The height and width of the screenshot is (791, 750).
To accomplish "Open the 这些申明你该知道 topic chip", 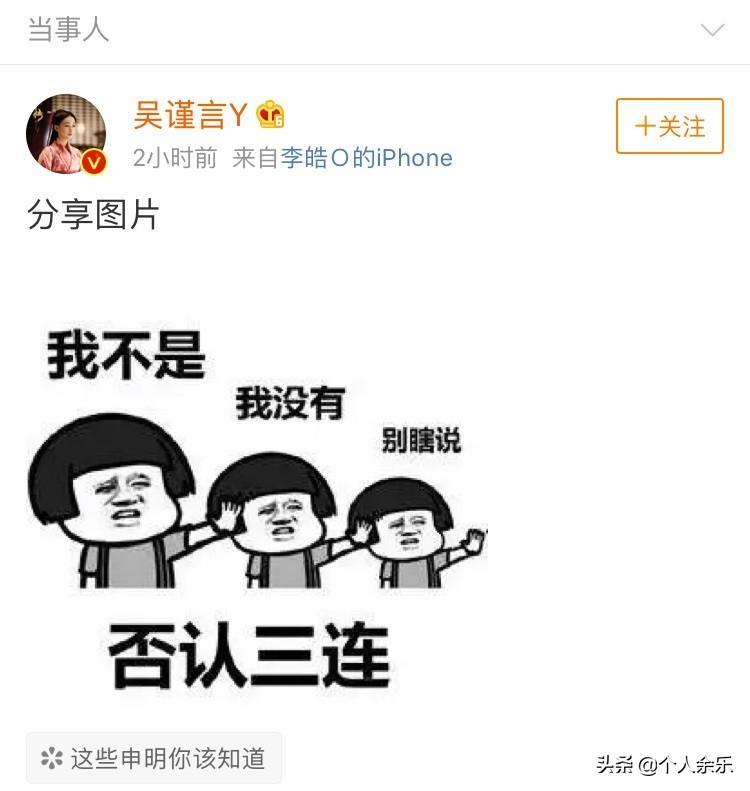I will point(154,758).
